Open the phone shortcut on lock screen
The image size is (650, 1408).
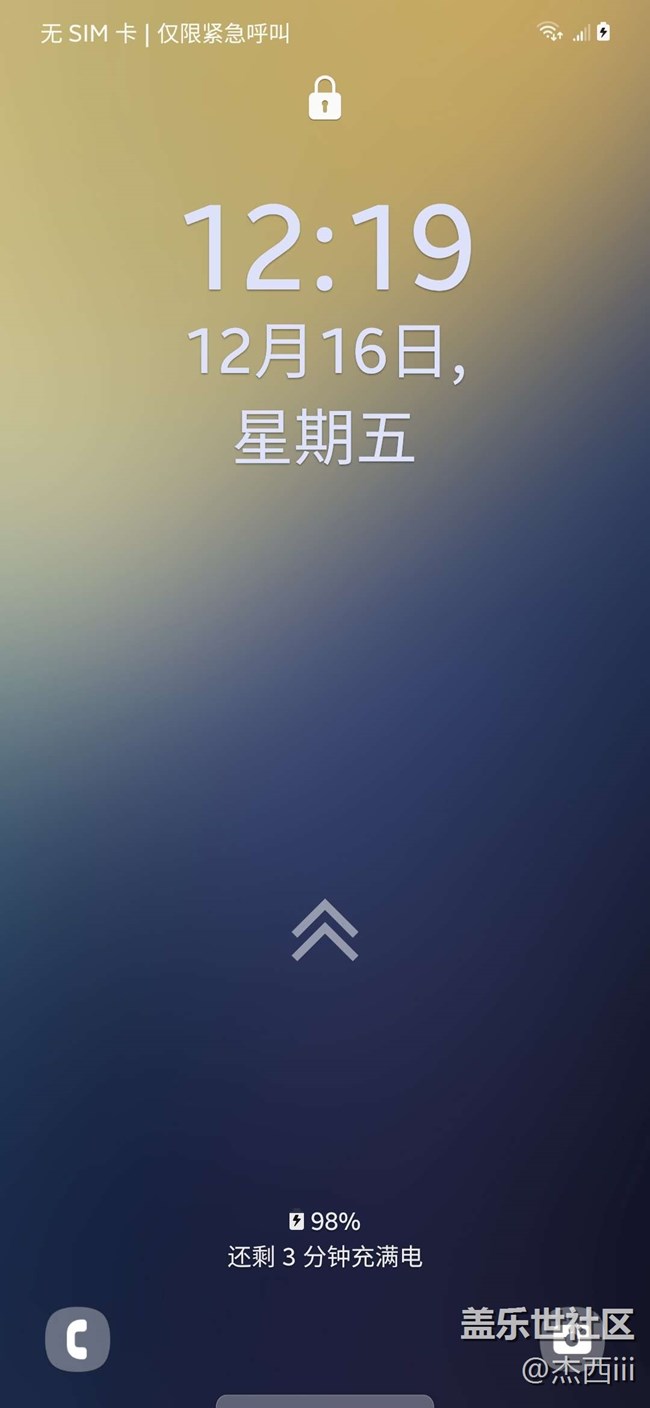77,1338
